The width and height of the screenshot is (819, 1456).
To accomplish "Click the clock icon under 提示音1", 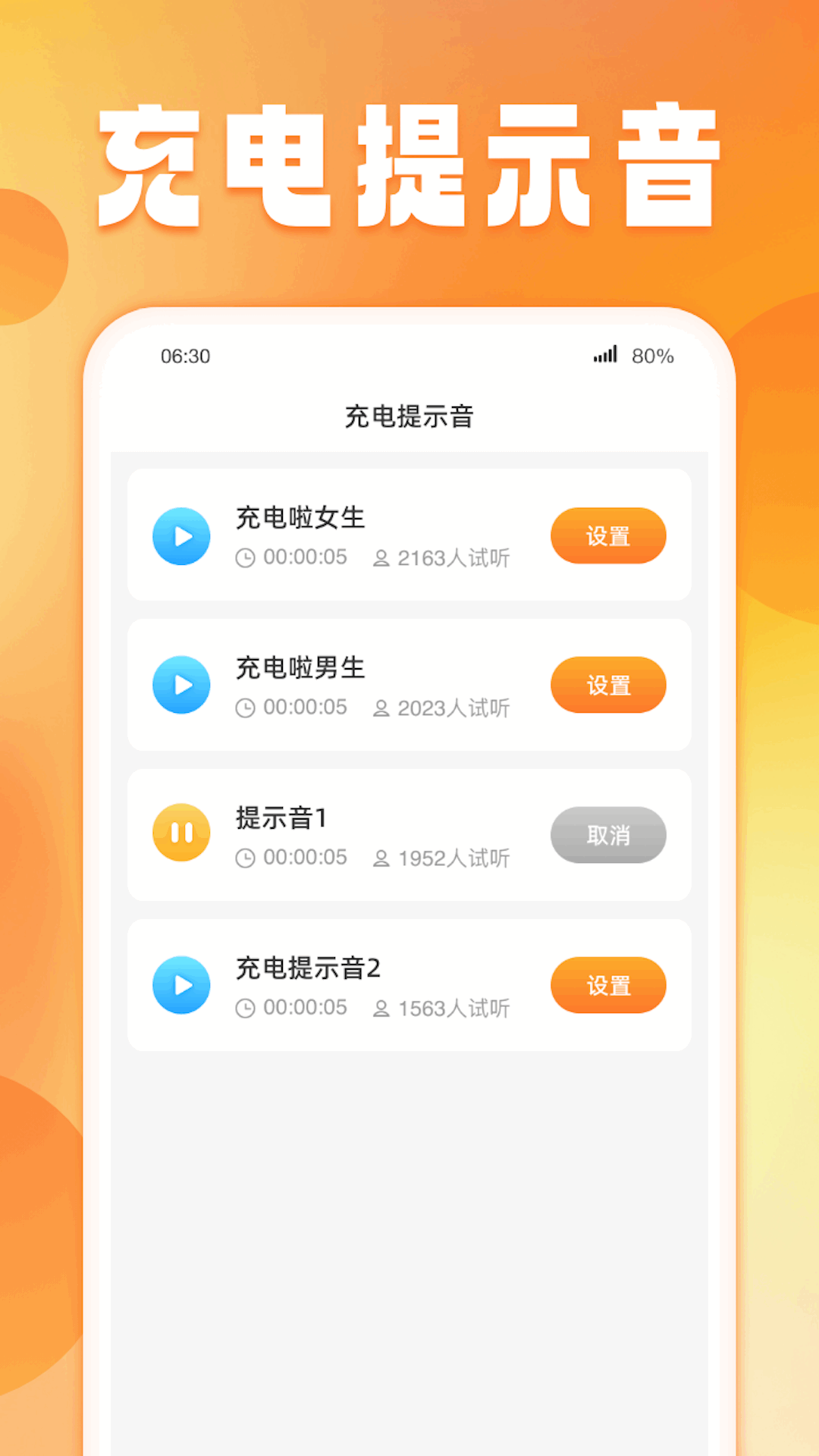I will point(246,858).
